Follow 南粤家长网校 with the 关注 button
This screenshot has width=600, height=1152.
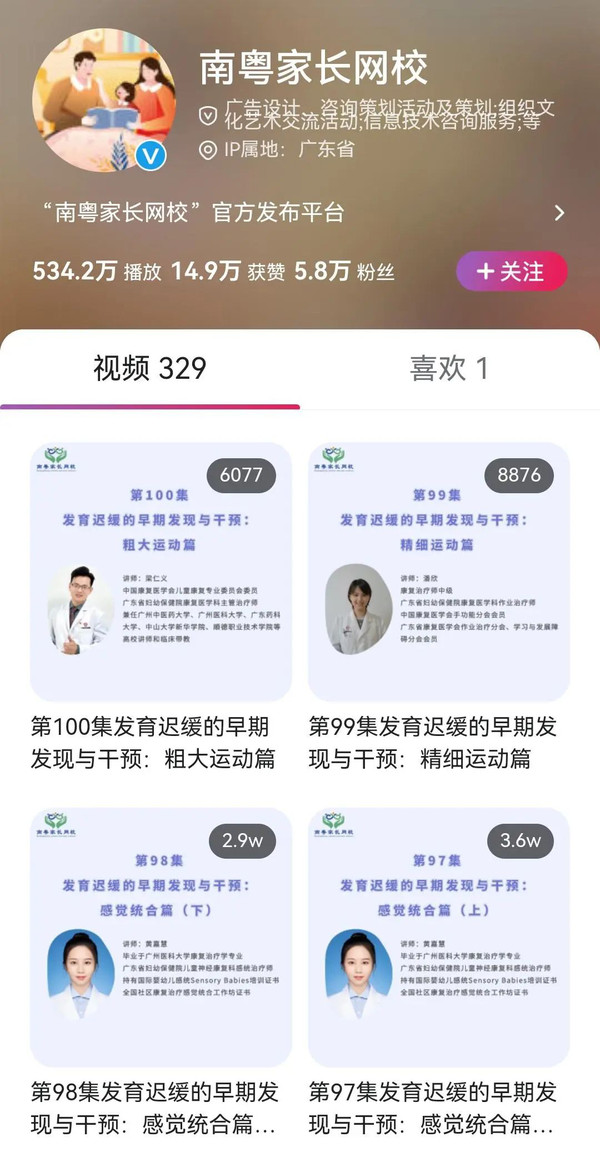pyautogui.click(x=511, y=271)
